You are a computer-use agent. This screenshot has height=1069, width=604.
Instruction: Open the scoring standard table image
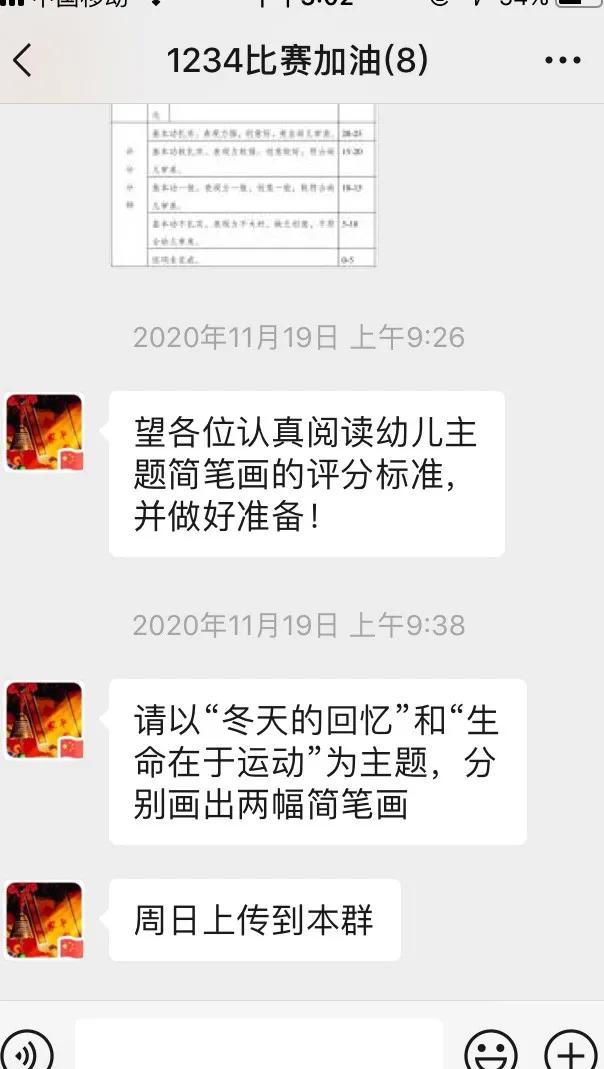pos(243,185)
